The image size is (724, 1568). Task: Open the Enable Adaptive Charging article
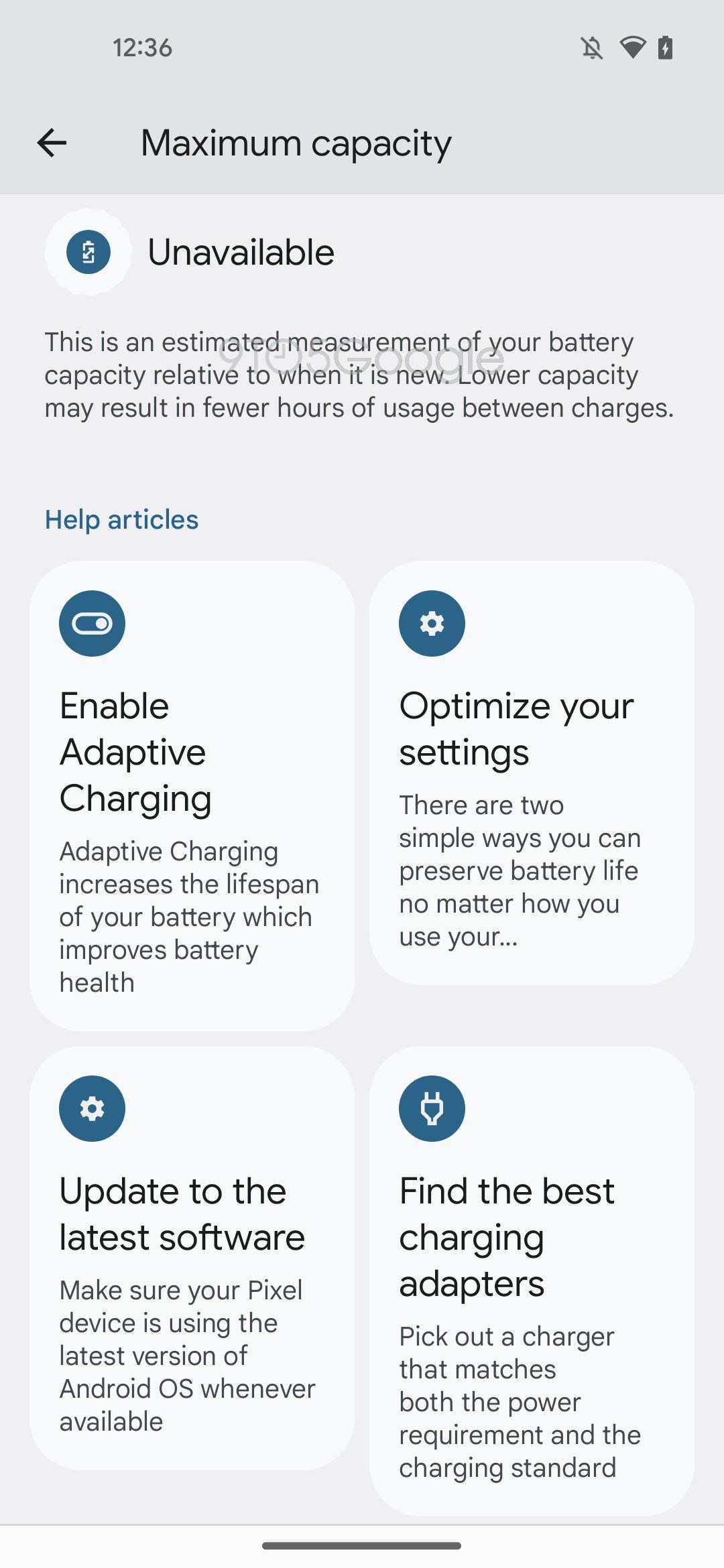192,796
